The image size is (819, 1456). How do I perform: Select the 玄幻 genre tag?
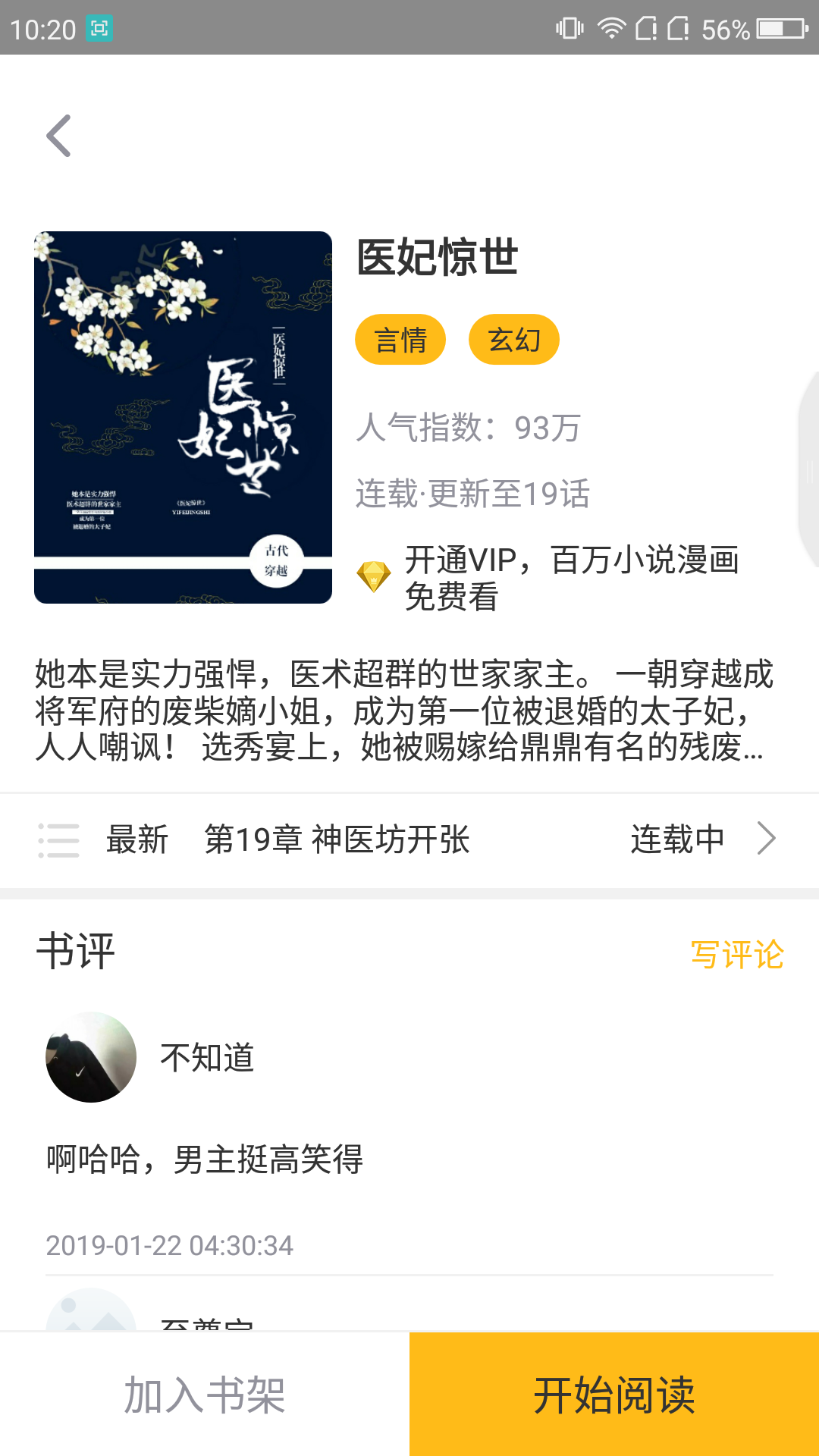(514, 339)
